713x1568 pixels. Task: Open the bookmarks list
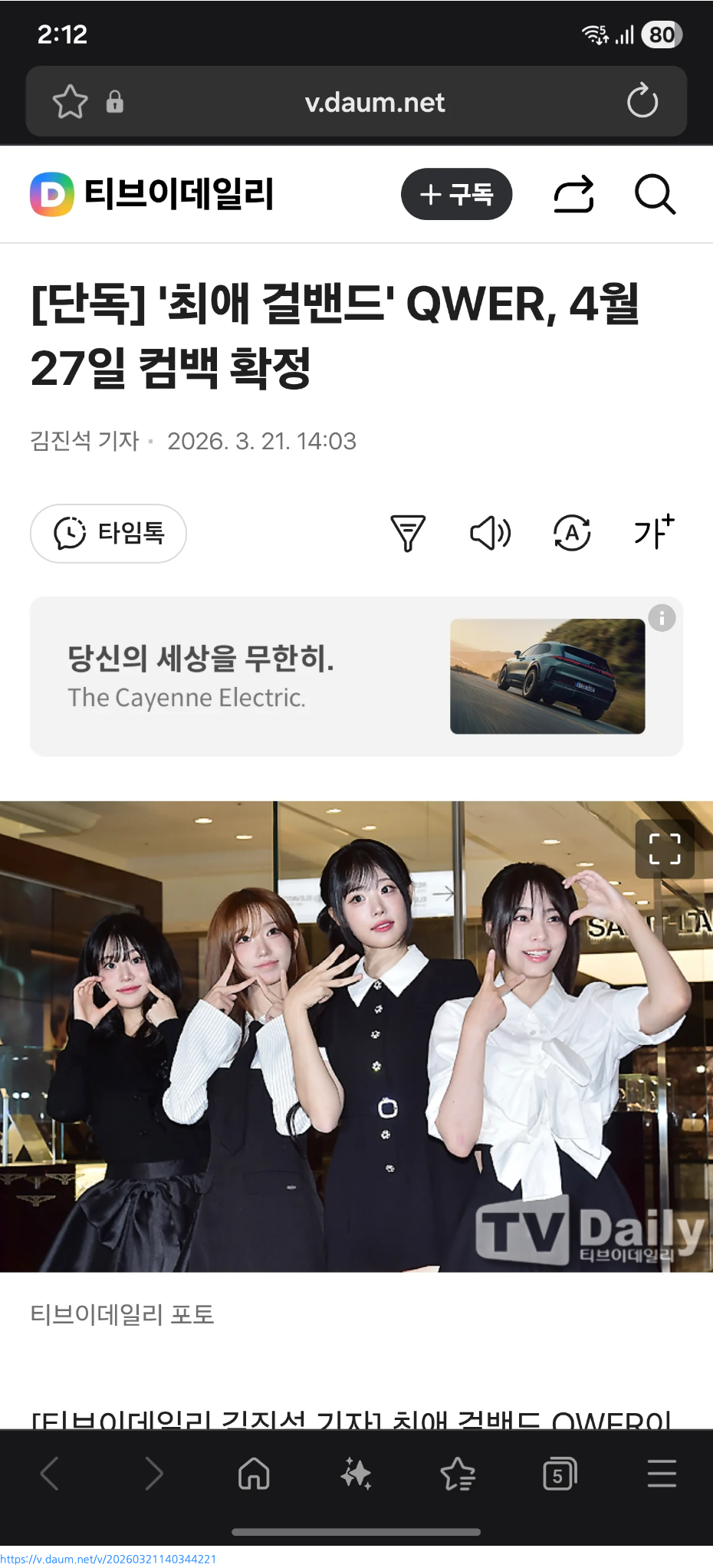click(x=458, y=1473)
